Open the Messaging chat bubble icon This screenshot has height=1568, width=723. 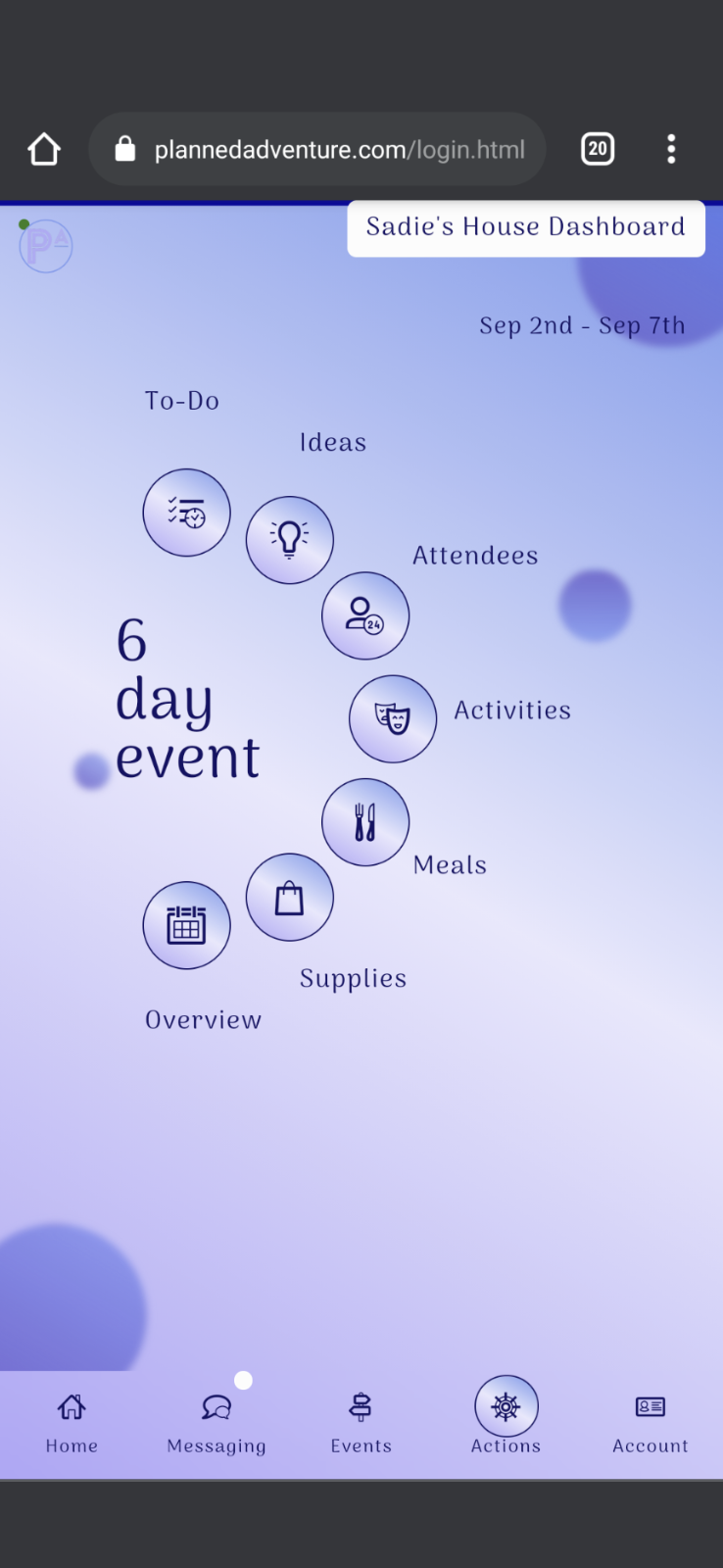(x=216, y=1408)
